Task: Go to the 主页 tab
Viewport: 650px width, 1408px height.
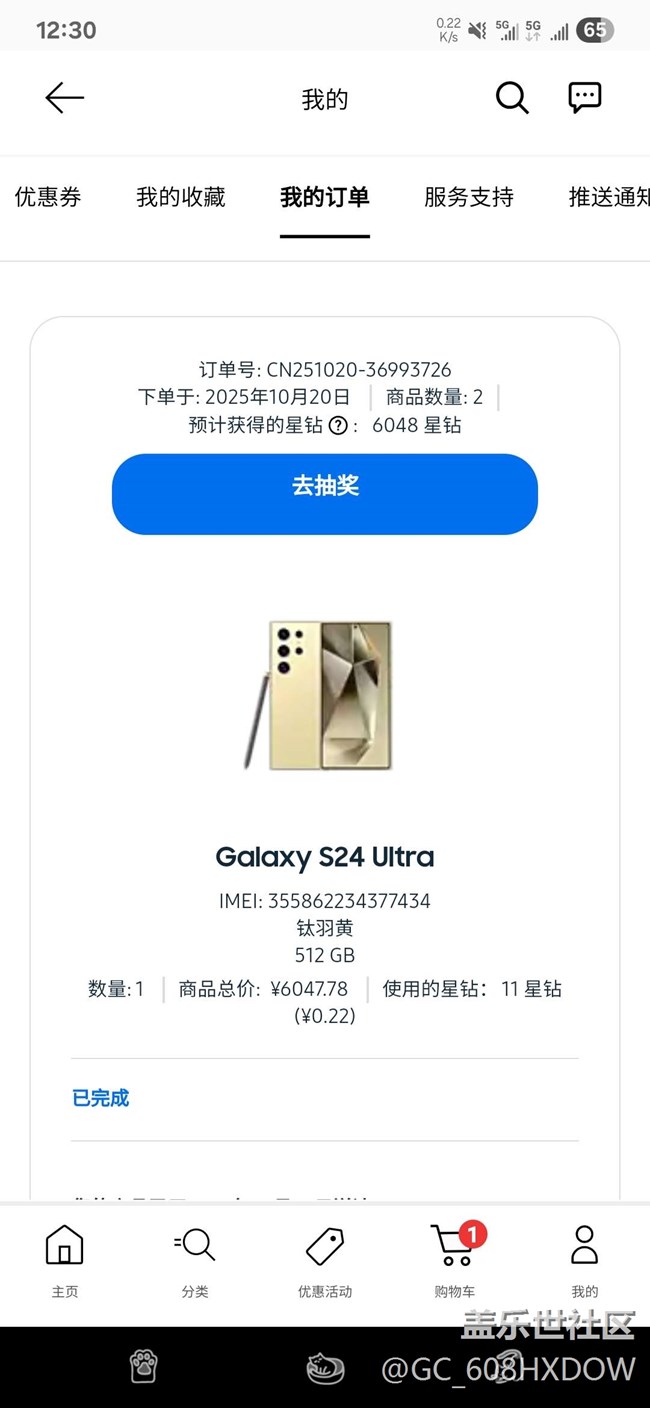Action: (x=65, y=1260)
